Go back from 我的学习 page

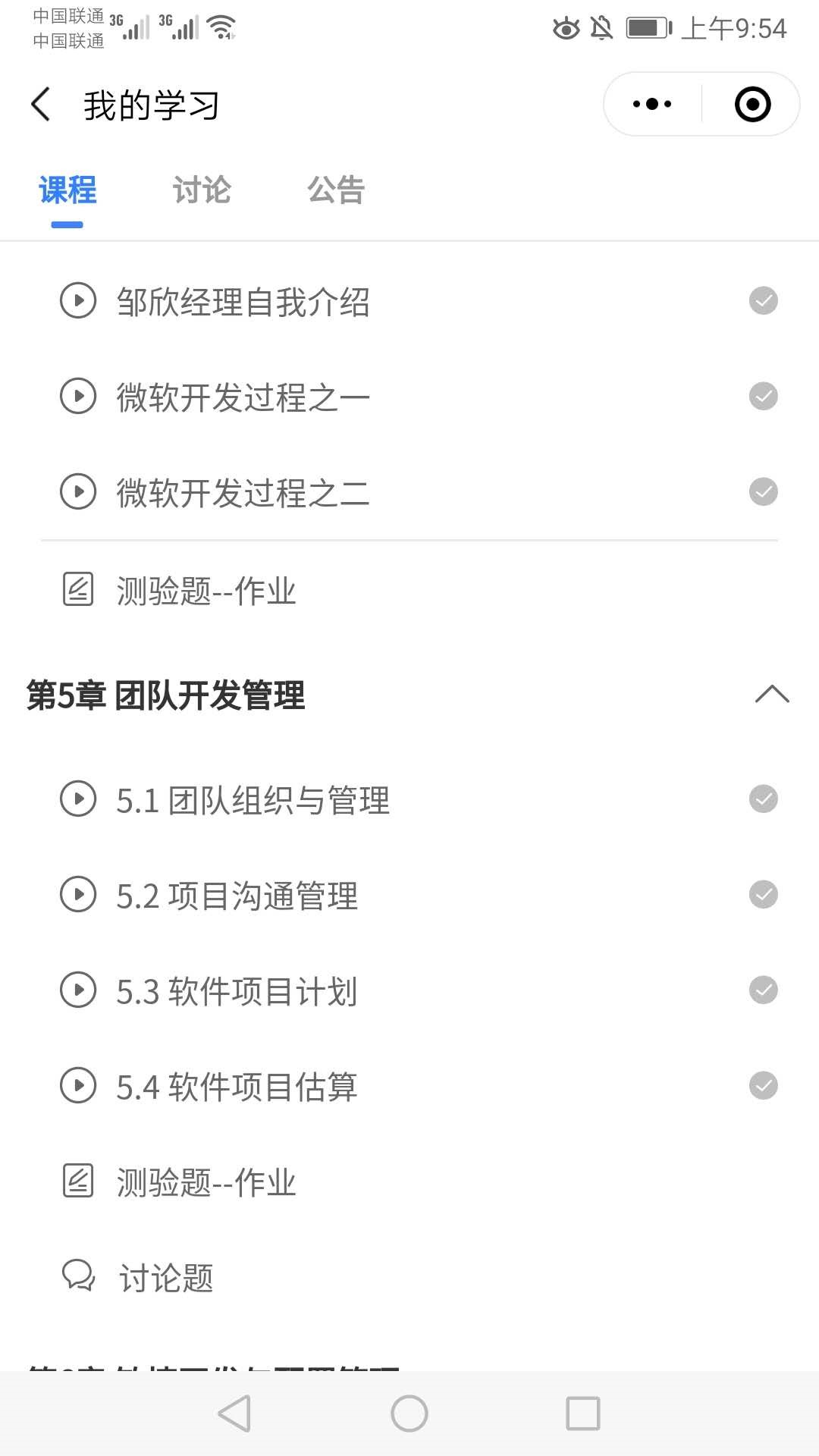41,105
